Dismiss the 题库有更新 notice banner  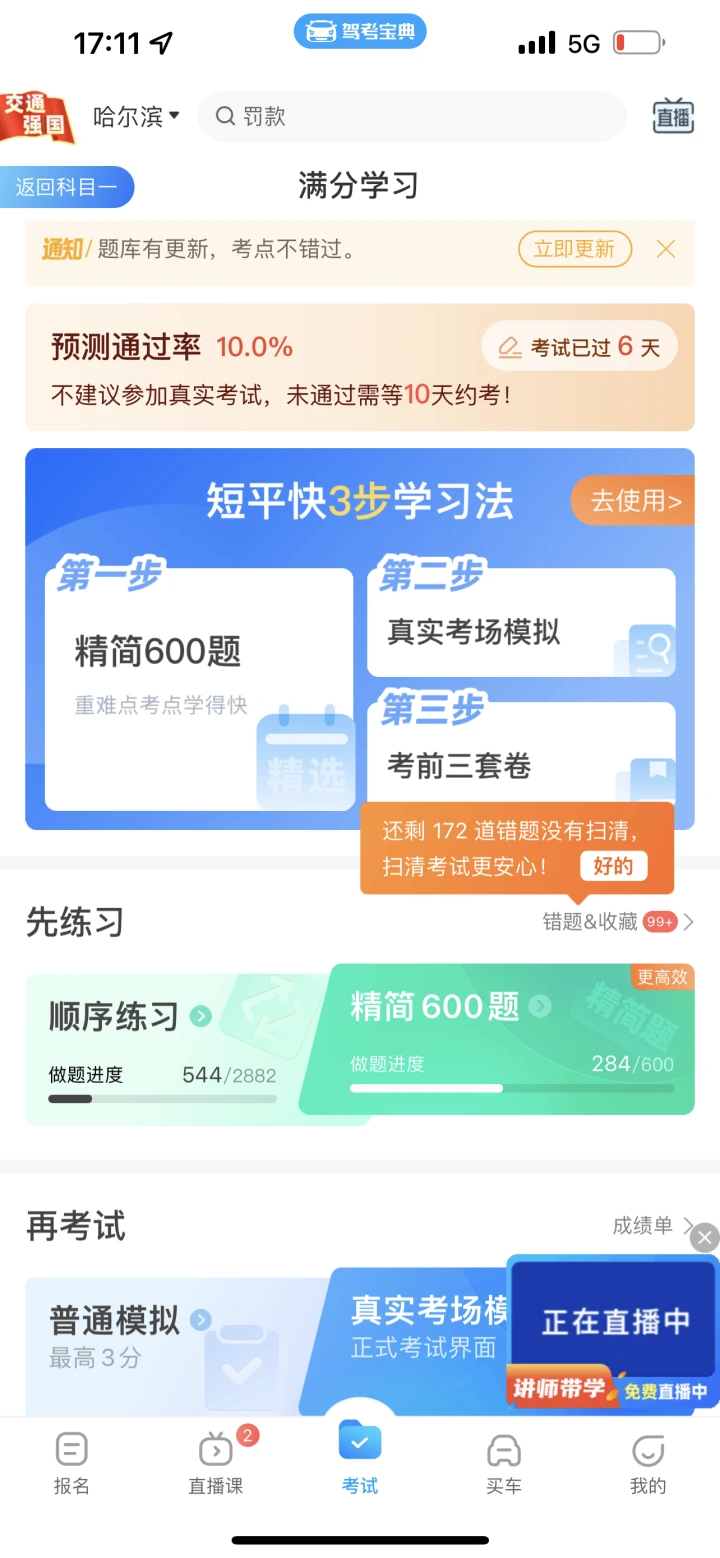pyautogui.click(x=666, y=249)
